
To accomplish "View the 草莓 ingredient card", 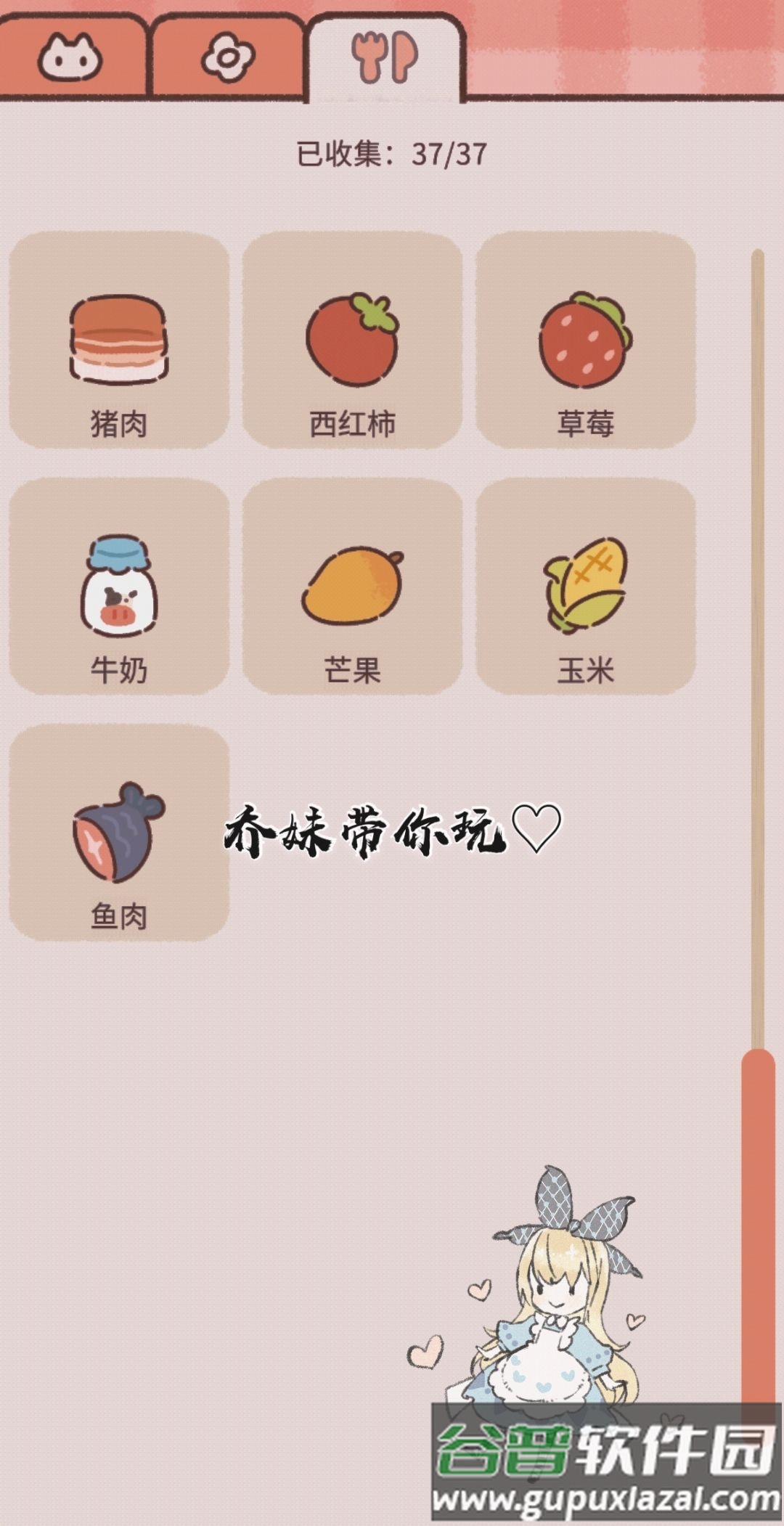I will pyautogui.click(x=586, y=340).
